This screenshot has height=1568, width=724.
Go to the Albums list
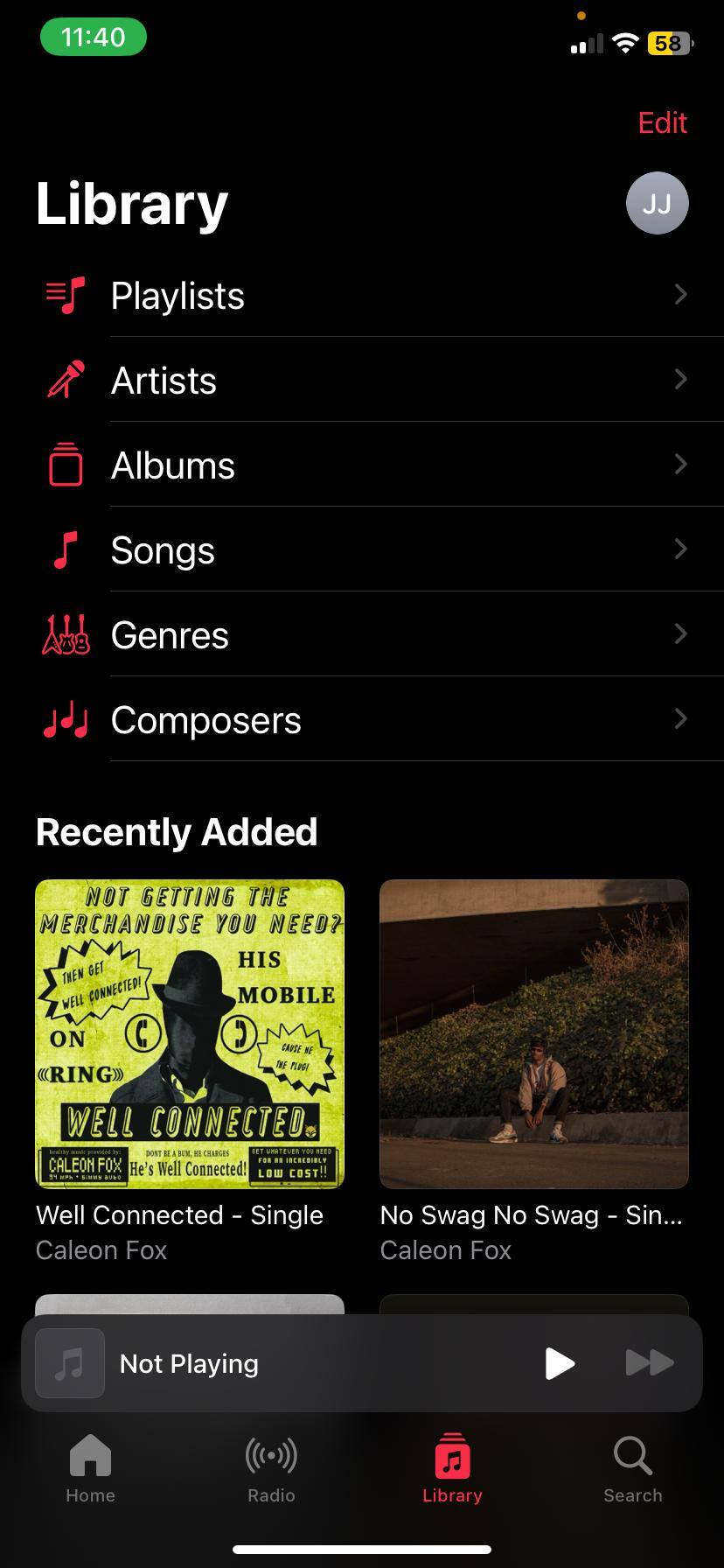point(362,465)
